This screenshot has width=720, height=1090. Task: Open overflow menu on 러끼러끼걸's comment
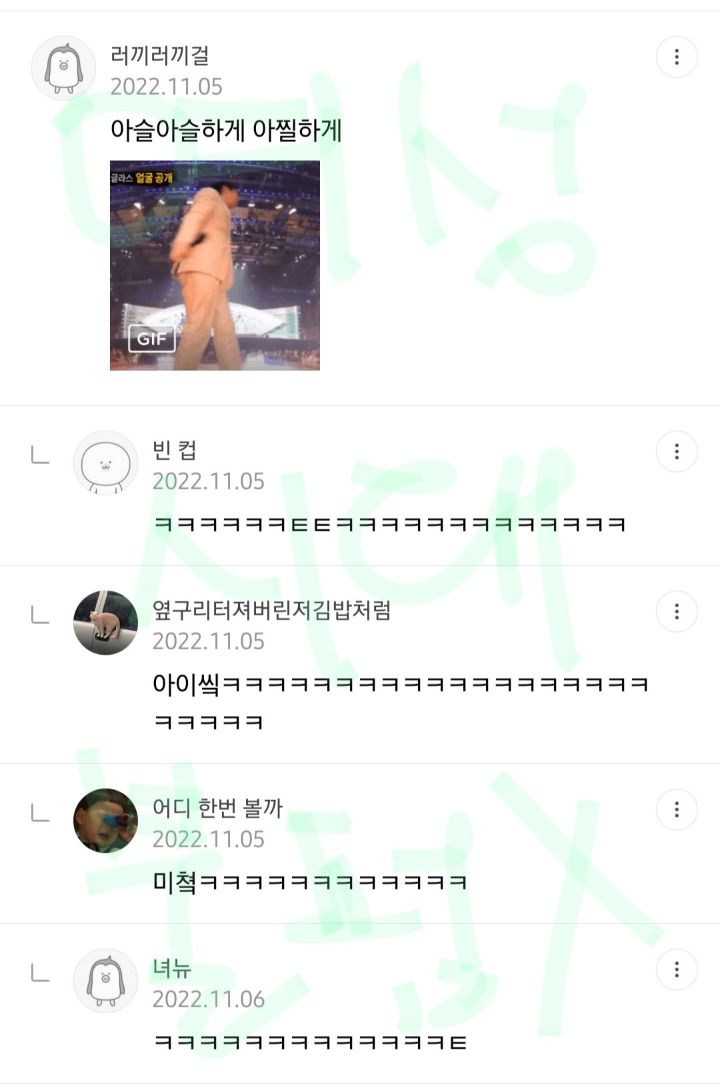tap(677, 57)
